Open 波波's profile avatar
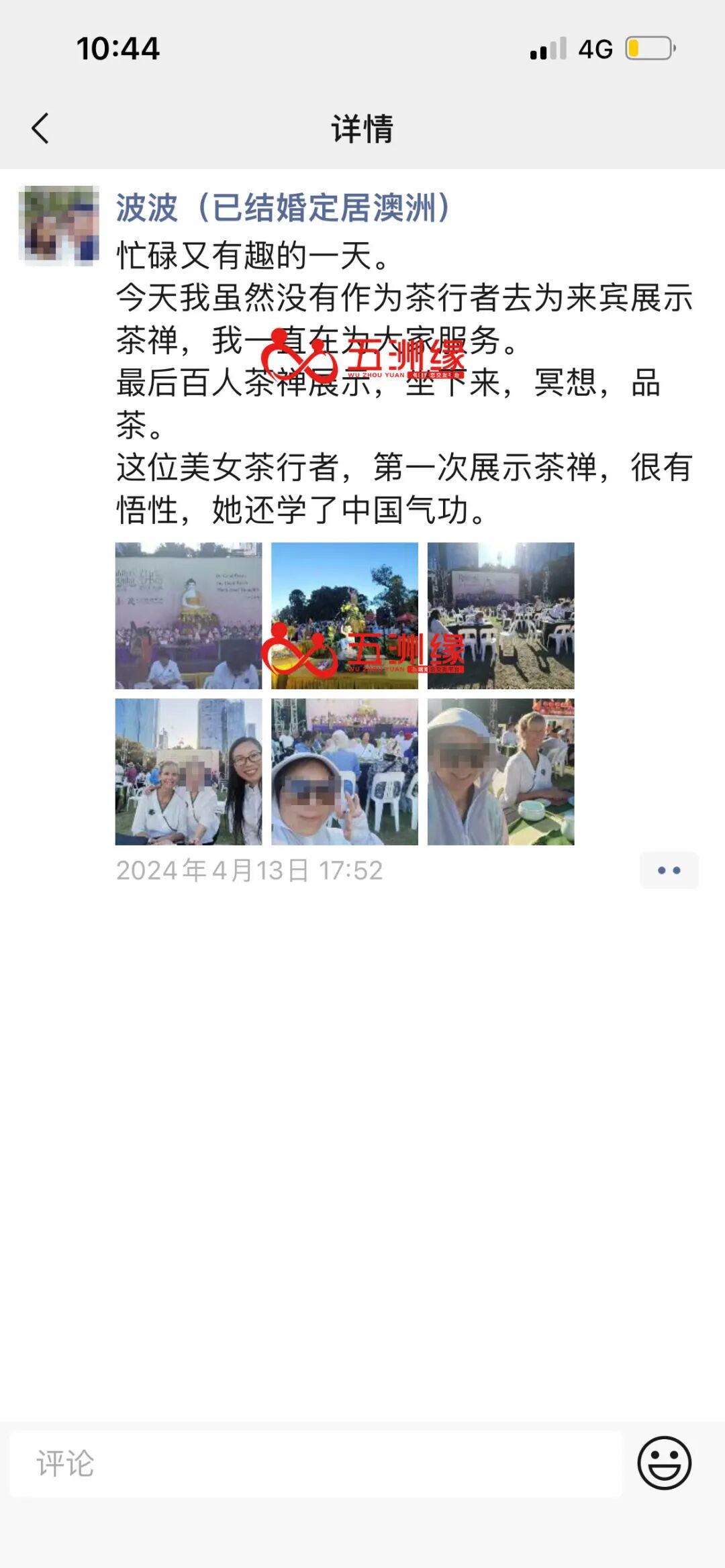 pos(59,225)
